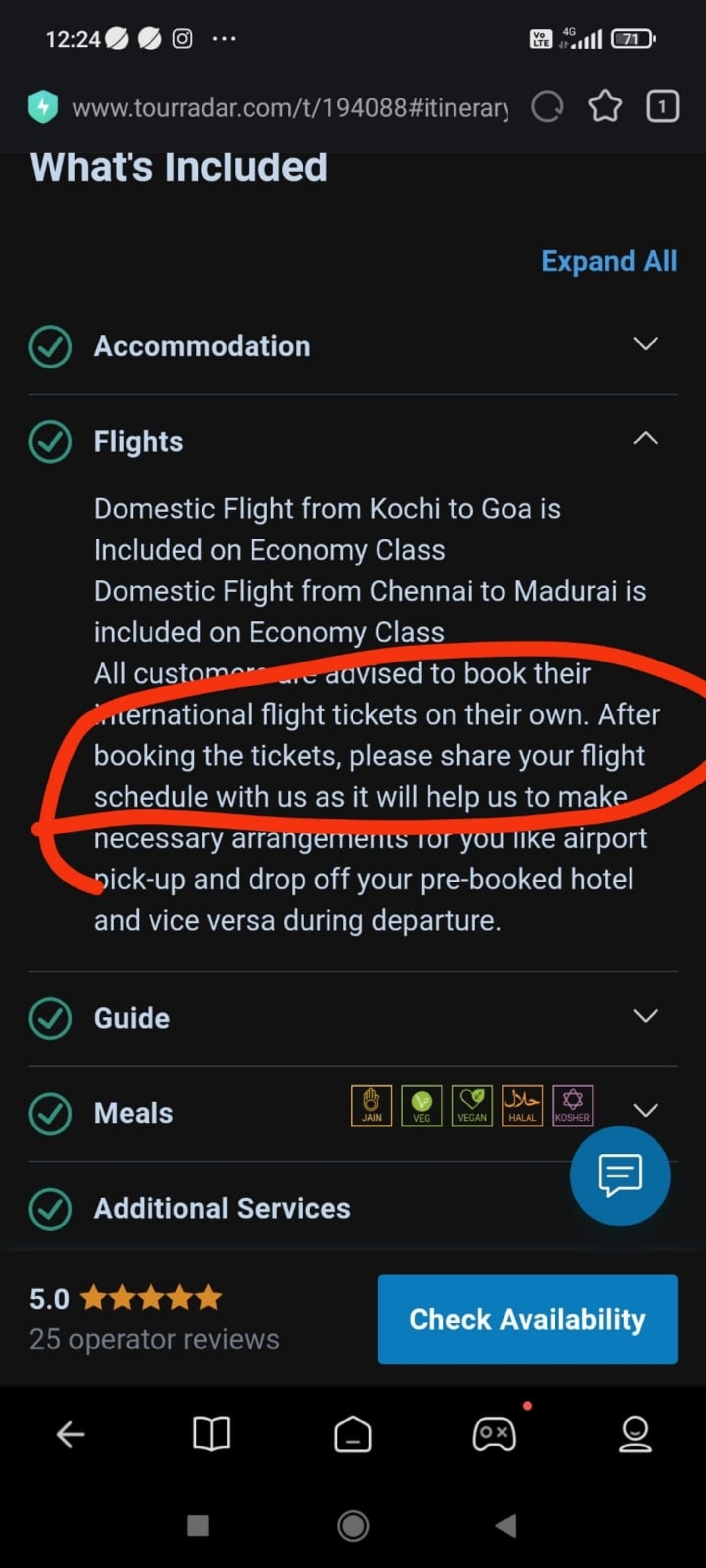
Task: Tap Expand All link
Action: [608, 261]
